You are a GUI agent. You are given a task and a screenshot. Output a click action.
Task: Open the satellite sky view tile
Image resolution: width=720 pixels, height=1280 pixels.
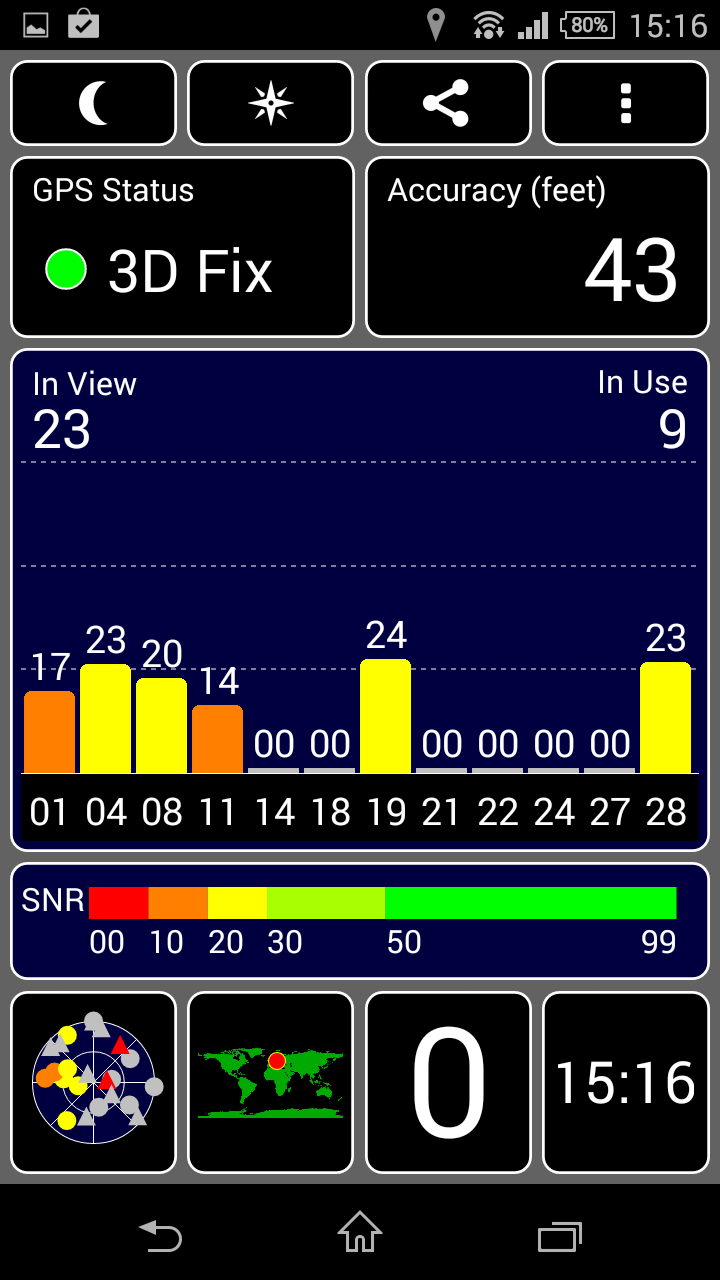[x=93, y=1082]
